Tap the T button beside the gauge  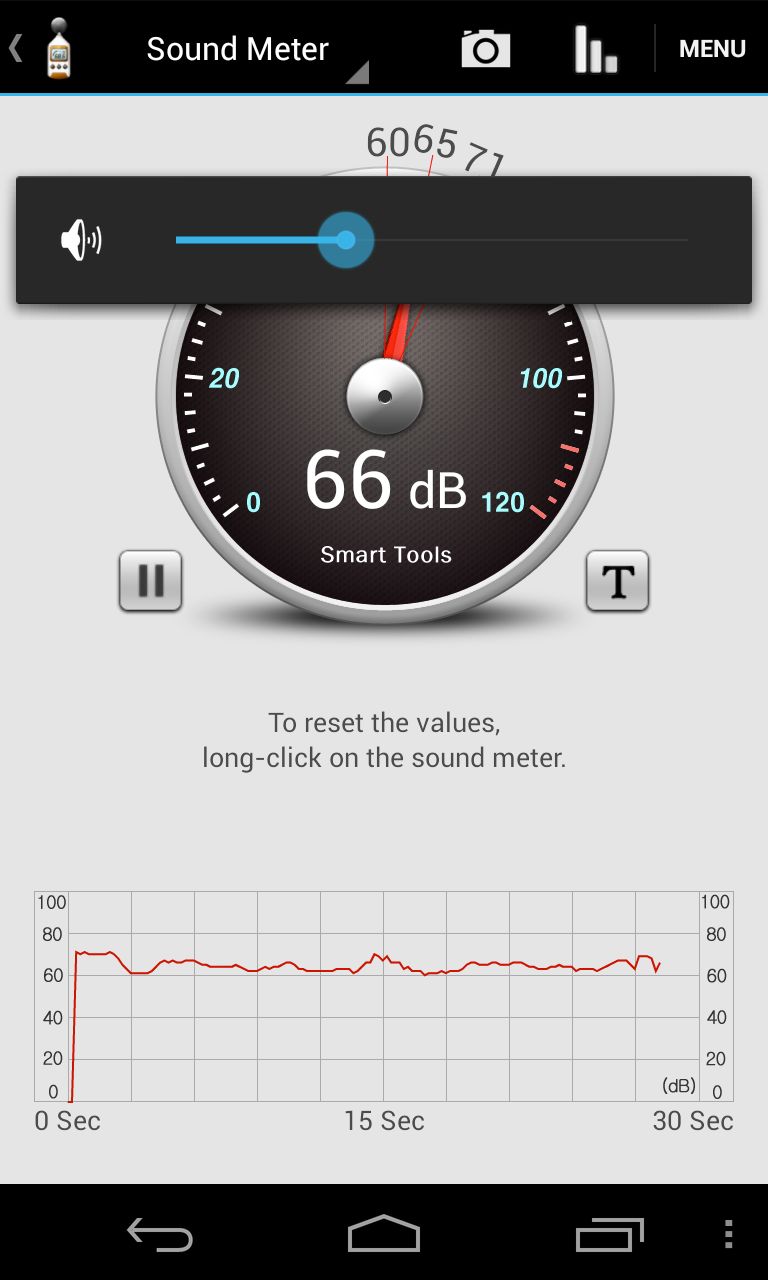coord(617,580)
